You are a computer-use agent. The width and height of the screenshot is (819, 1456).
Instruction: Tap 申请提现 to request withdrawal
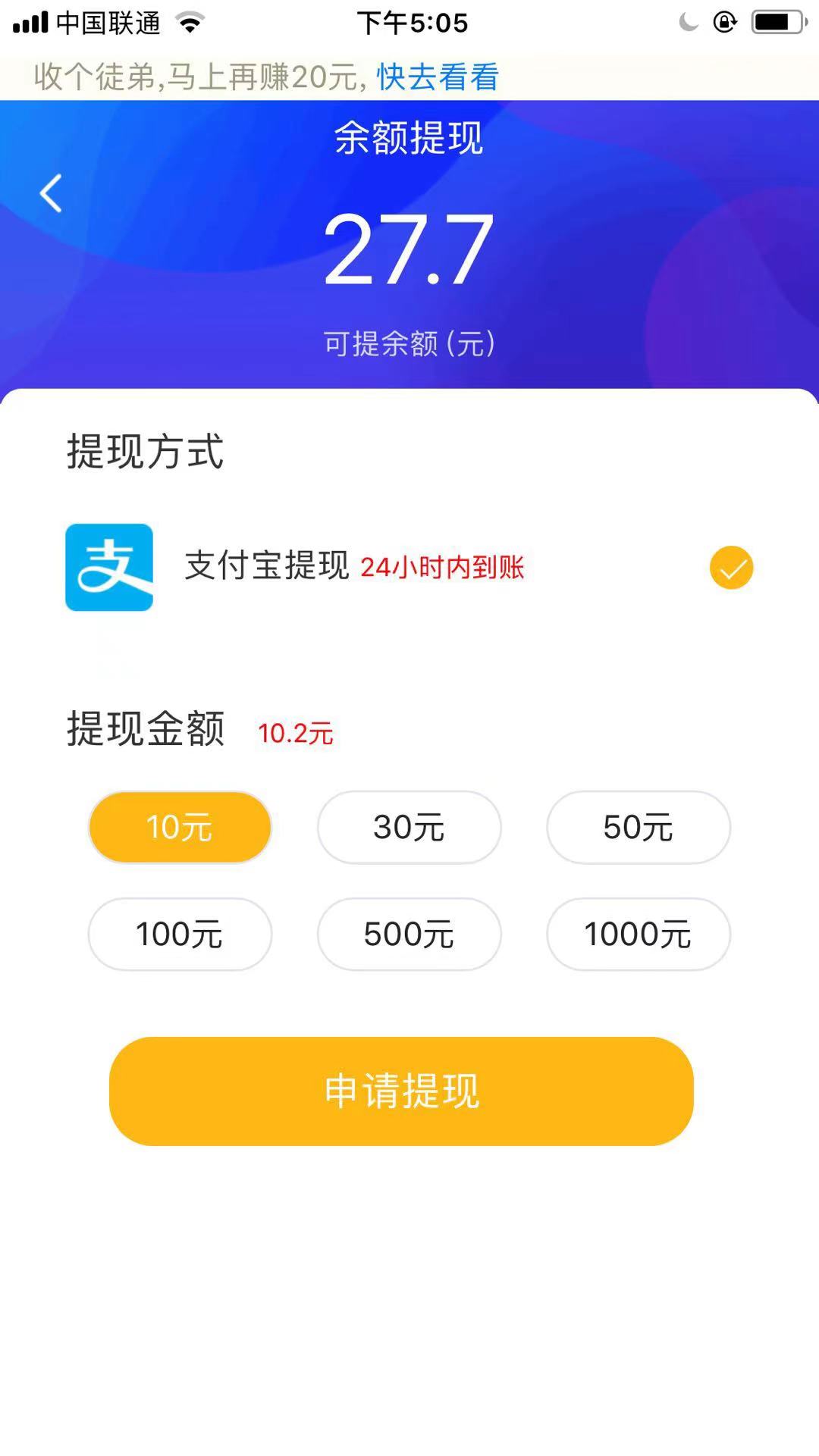click(x=401, y=1091)
